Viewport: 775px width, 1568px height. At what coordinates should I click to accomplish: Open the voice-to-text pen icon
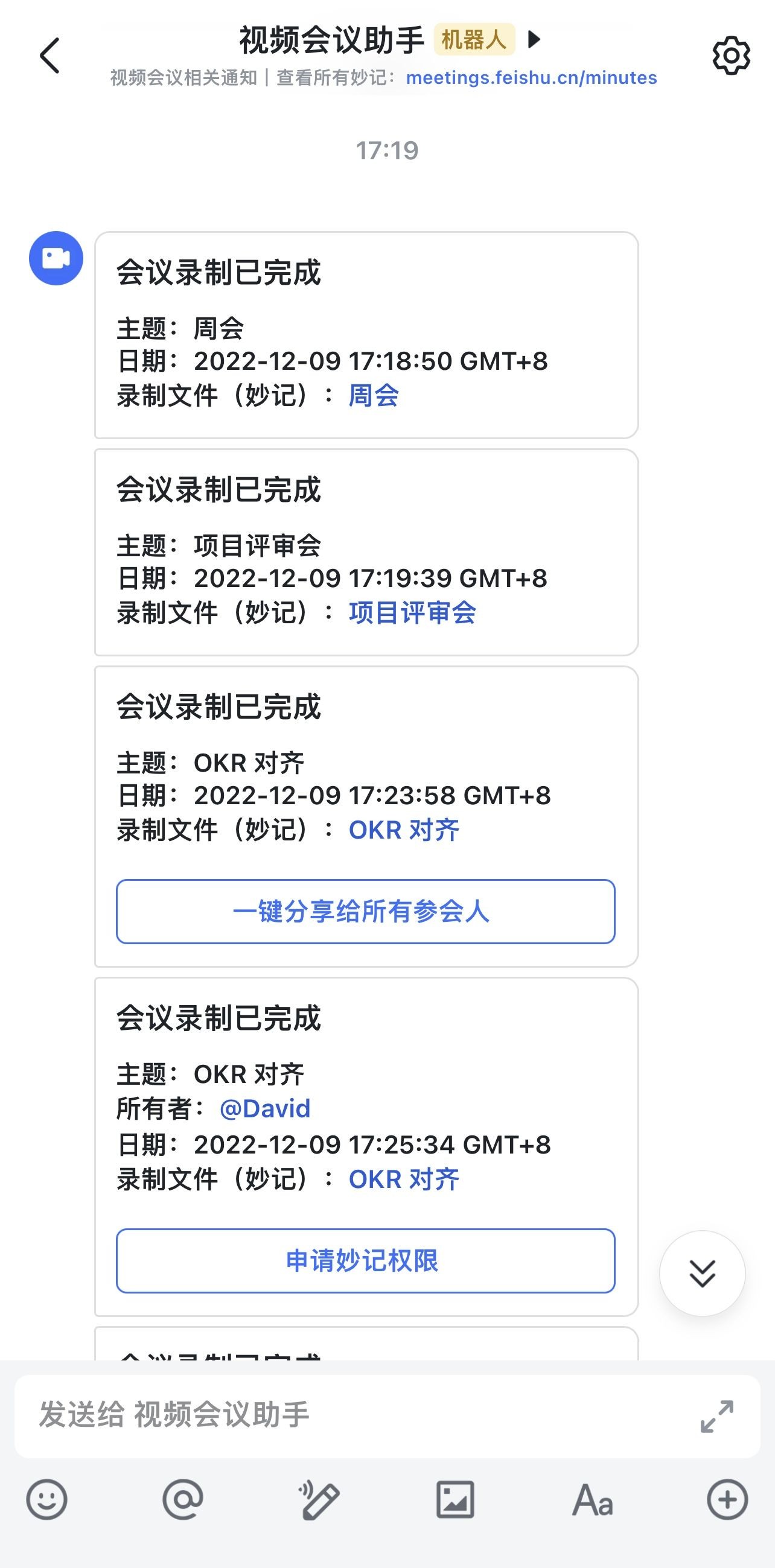coord(319,1499)
